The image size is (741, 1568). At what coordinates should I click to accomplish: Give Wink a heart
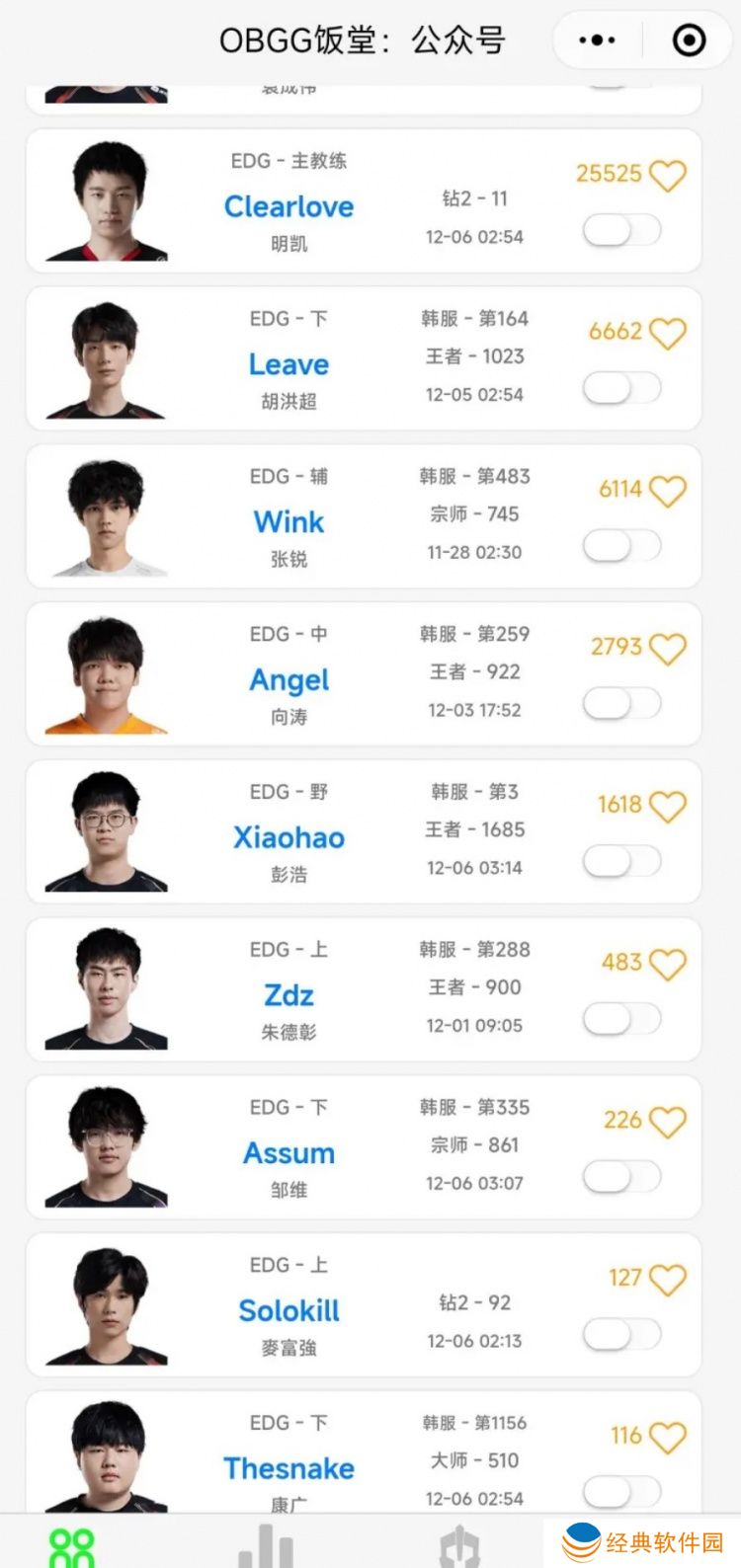[668, 491]
